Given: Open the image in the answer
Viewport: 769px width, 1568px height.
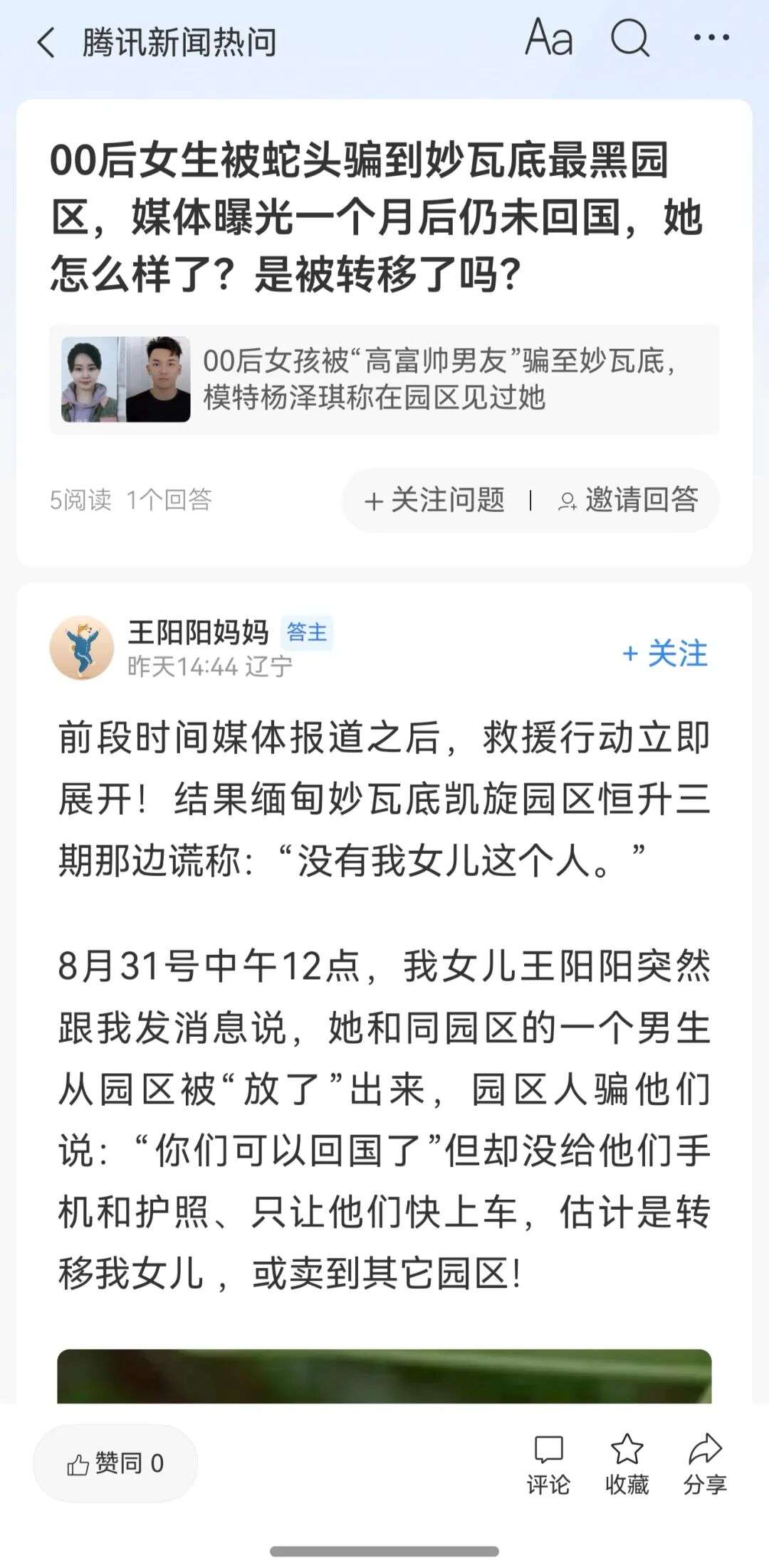Looking at the screenshot, I should (384, 1376).
